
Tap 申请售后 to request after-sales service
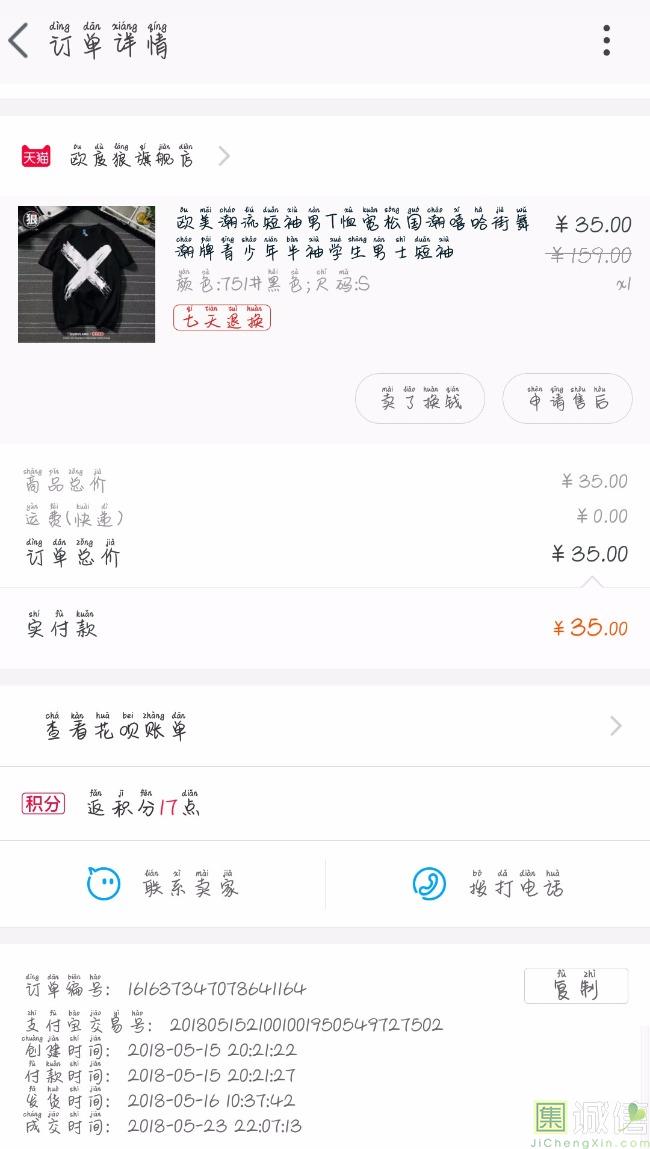567,399
